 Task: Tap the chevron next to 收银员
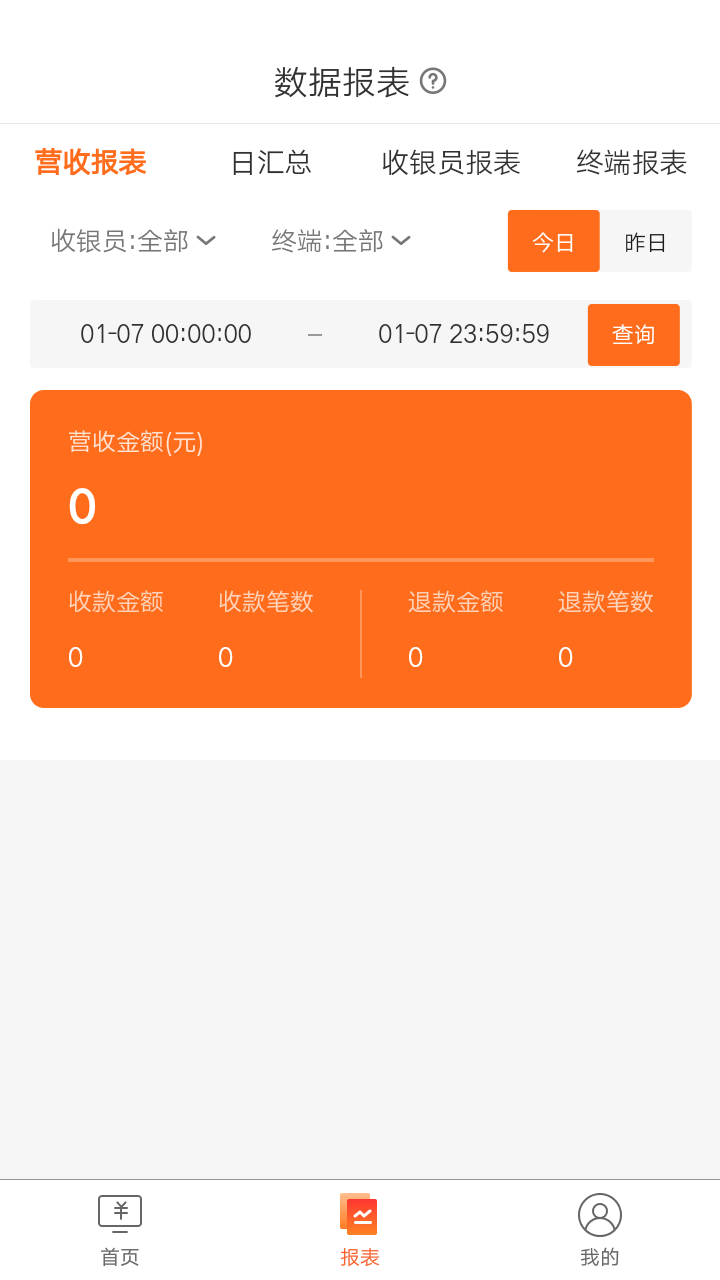[207, 241]
